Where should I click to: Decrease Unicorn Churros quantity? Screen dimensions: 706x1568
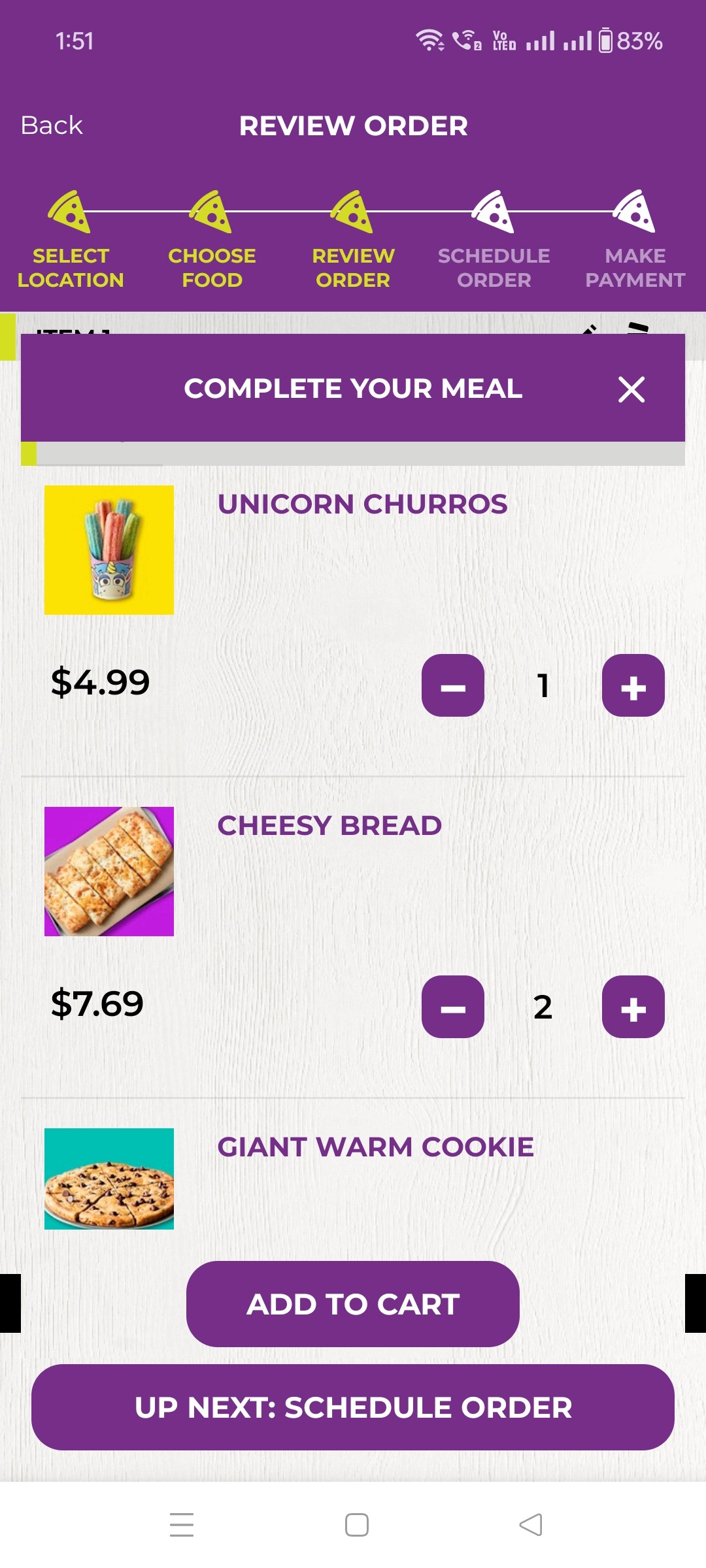(453, 685)
